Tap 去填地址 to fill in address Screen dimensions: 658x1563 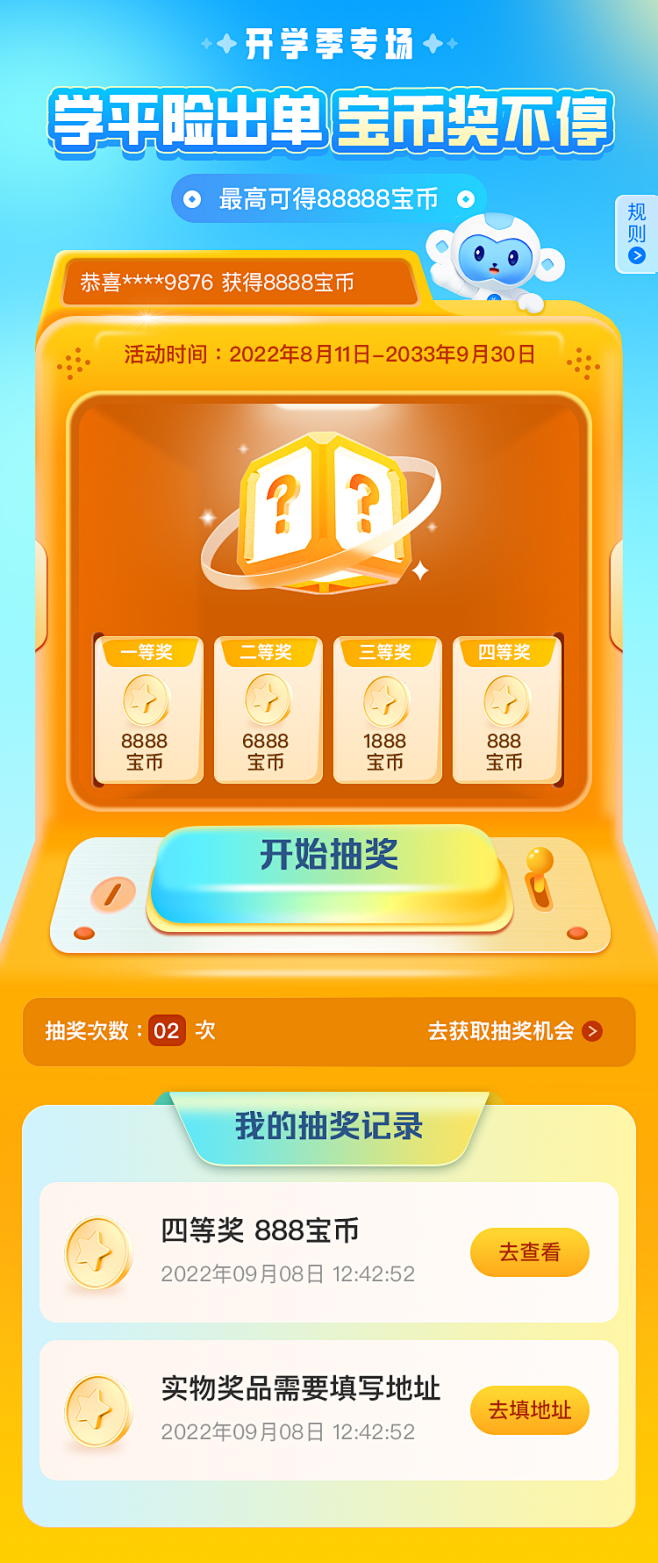click(529, 1410)
